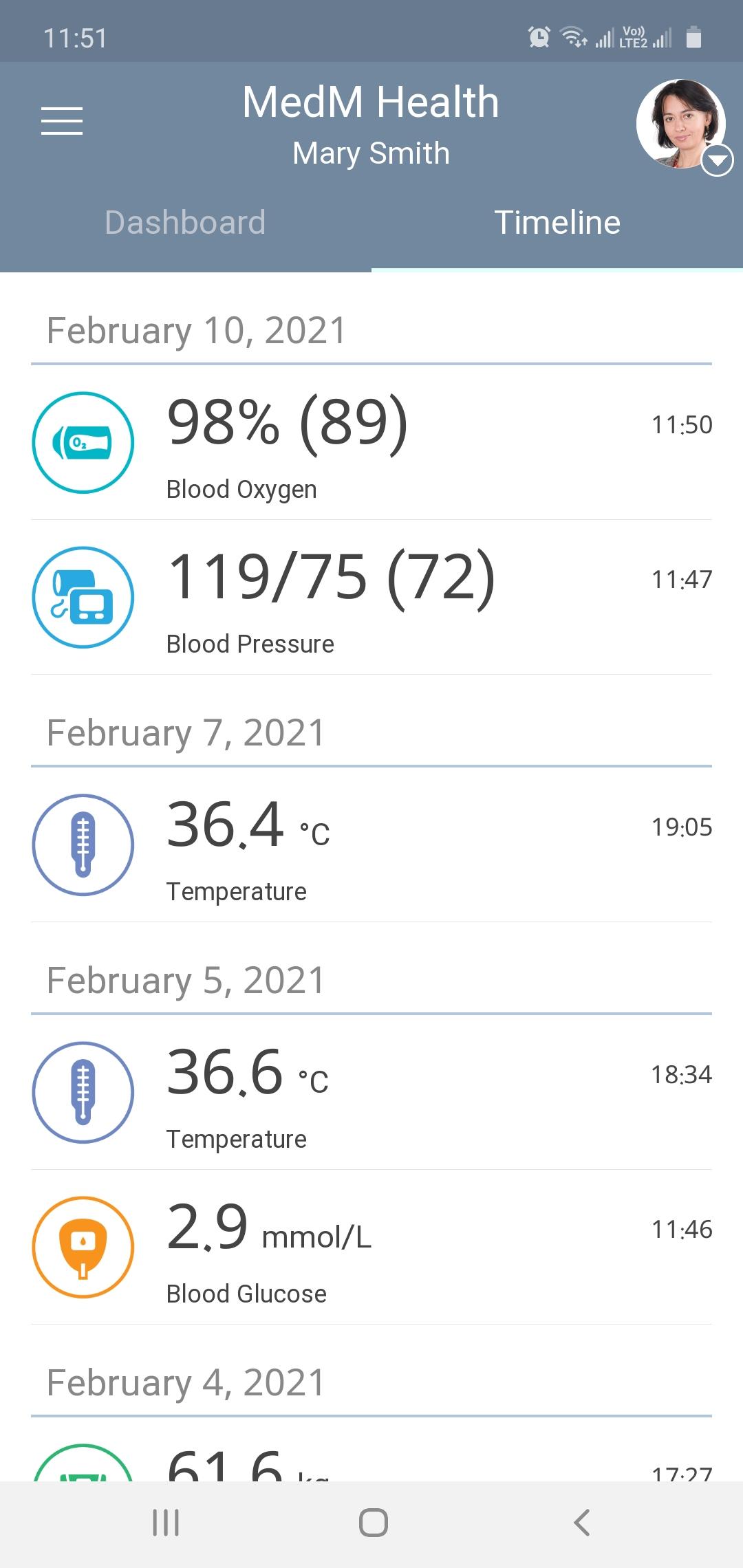Open the hamburger navigation menu

(61, 120)
